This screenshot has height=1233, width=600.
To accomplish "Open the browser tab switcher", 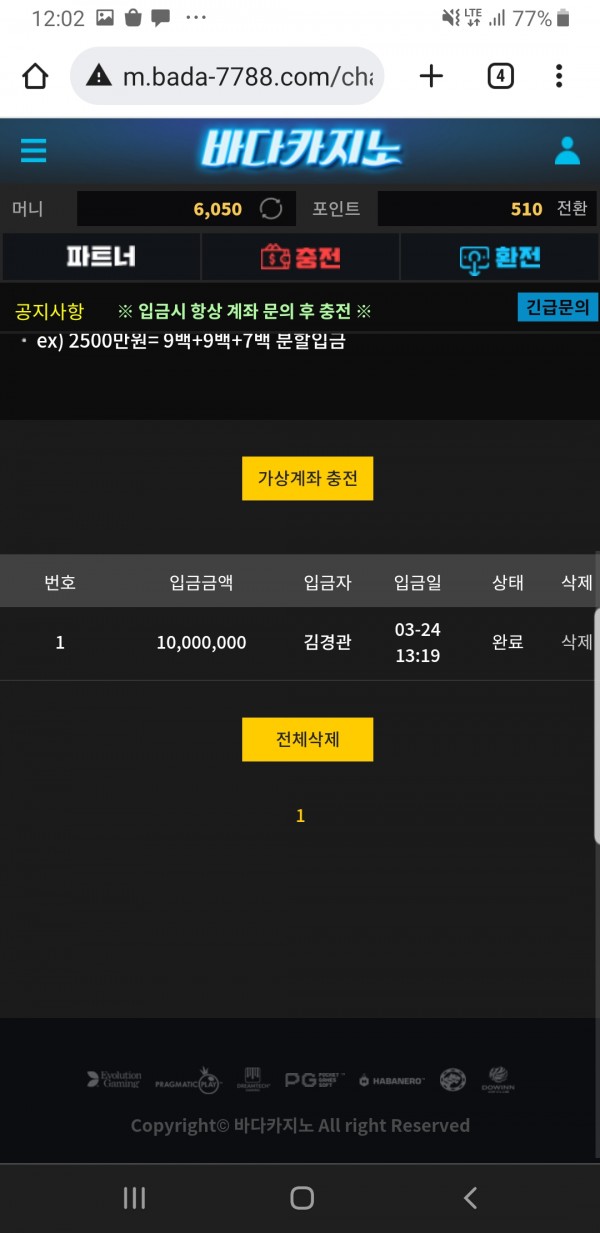I will point(500,76).
